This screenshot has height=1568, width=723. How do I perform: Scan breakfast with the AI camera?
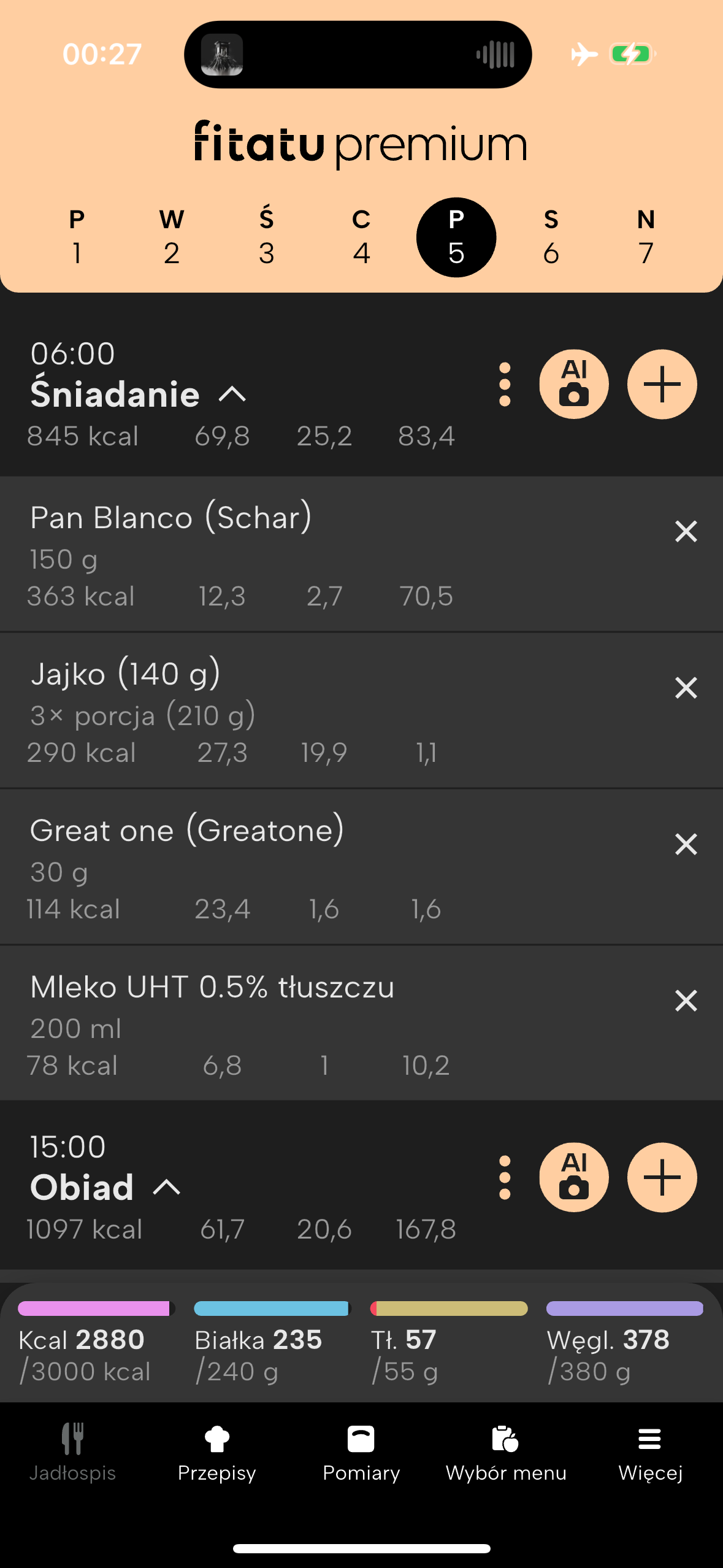coord(573,385)
